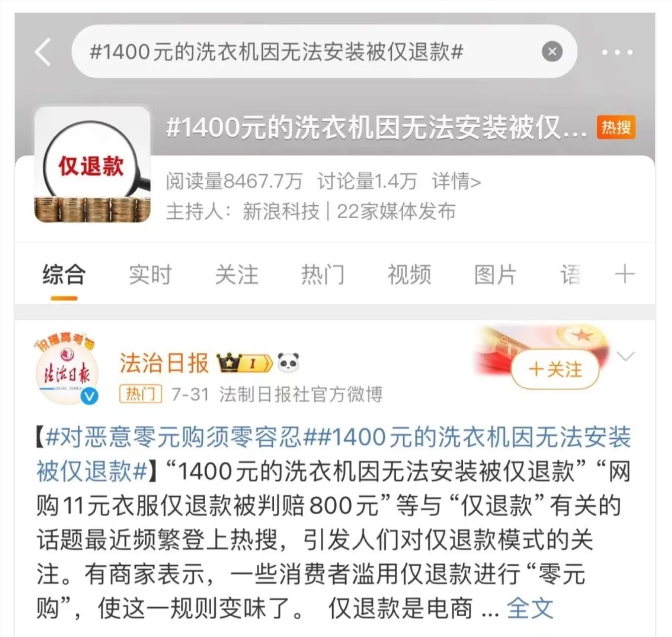Viewport: 672px width, 637px height.
Task: Switch to the 热门 tab
Action: point(322,275)
